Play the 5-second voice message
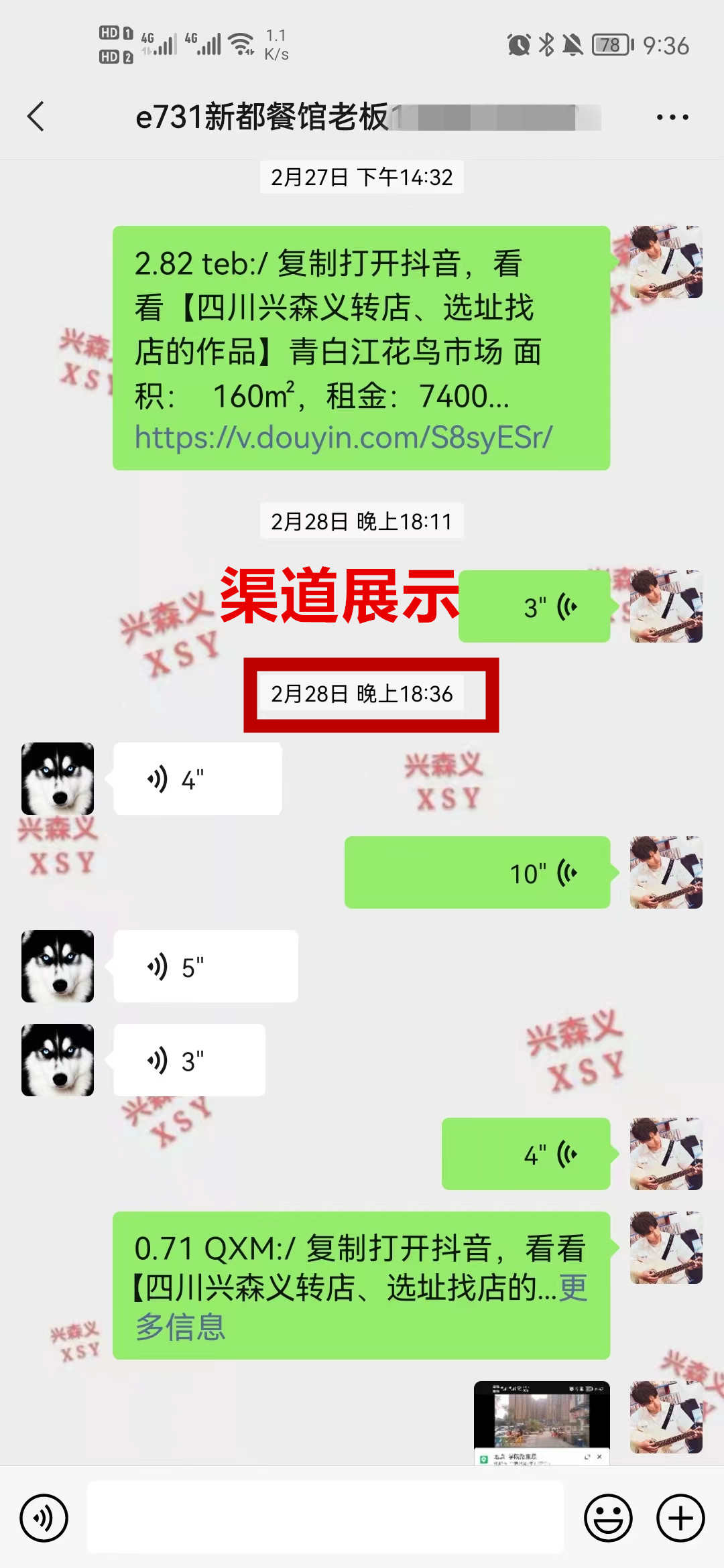724x1568 pixels. pos(205,967)
